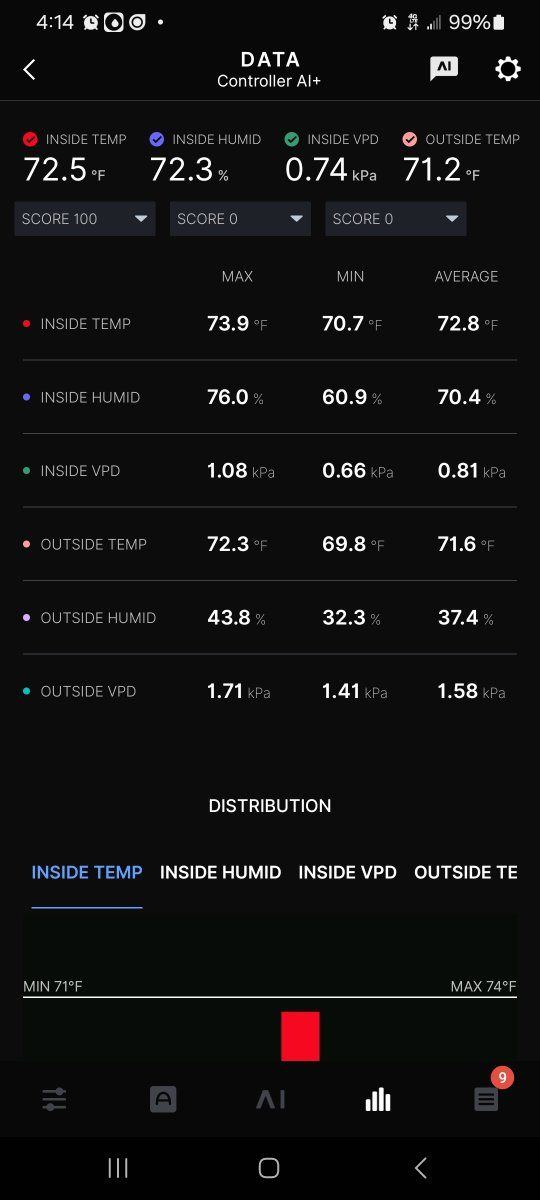Viewport: 540px width, 1200px height.
Task: Open the automation A tab in bottom bar
Action: coord(162,1100)
